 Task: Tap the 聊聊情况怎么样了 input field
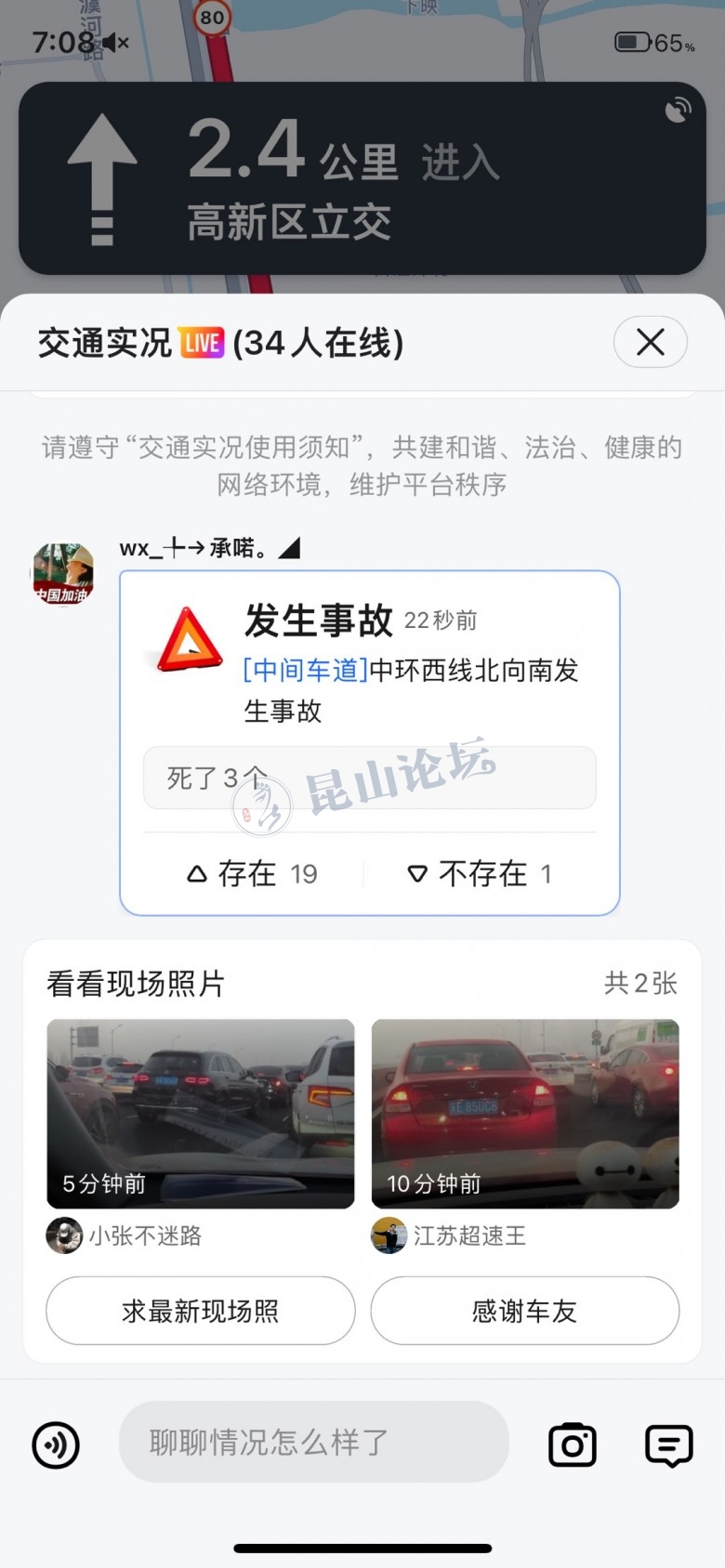(313, 1442)
